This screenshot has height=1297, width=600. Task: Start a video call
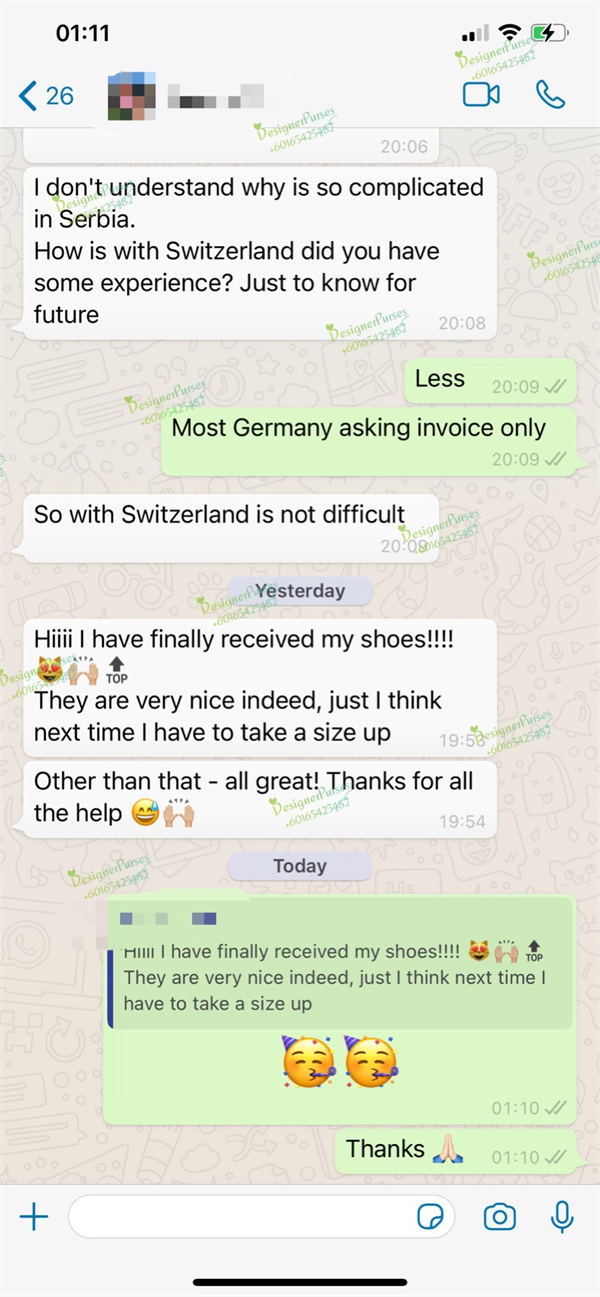(481, 95)
